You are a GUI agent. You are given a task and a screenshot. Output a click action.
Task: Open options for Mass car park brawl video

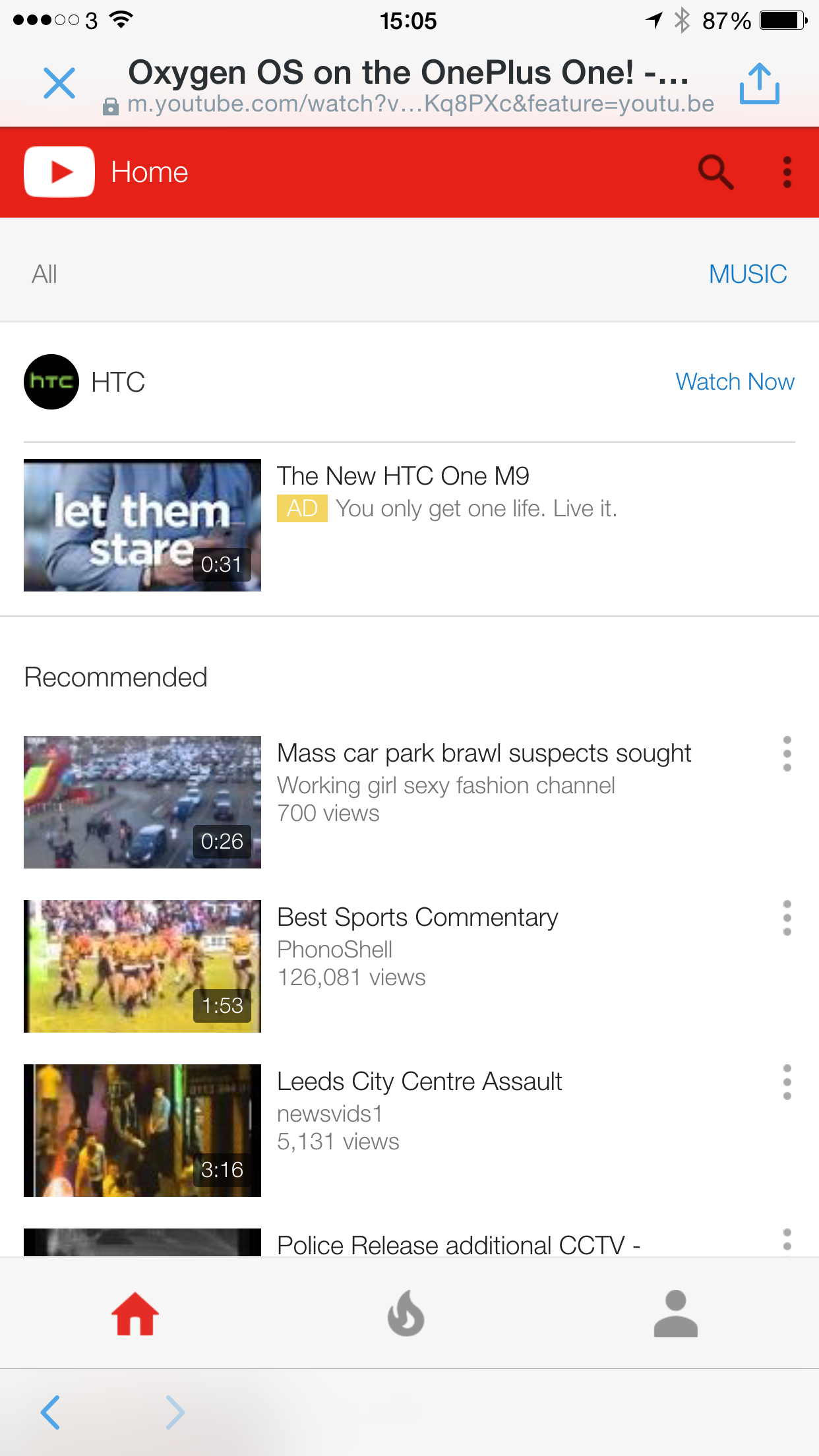tap(787, 754)
